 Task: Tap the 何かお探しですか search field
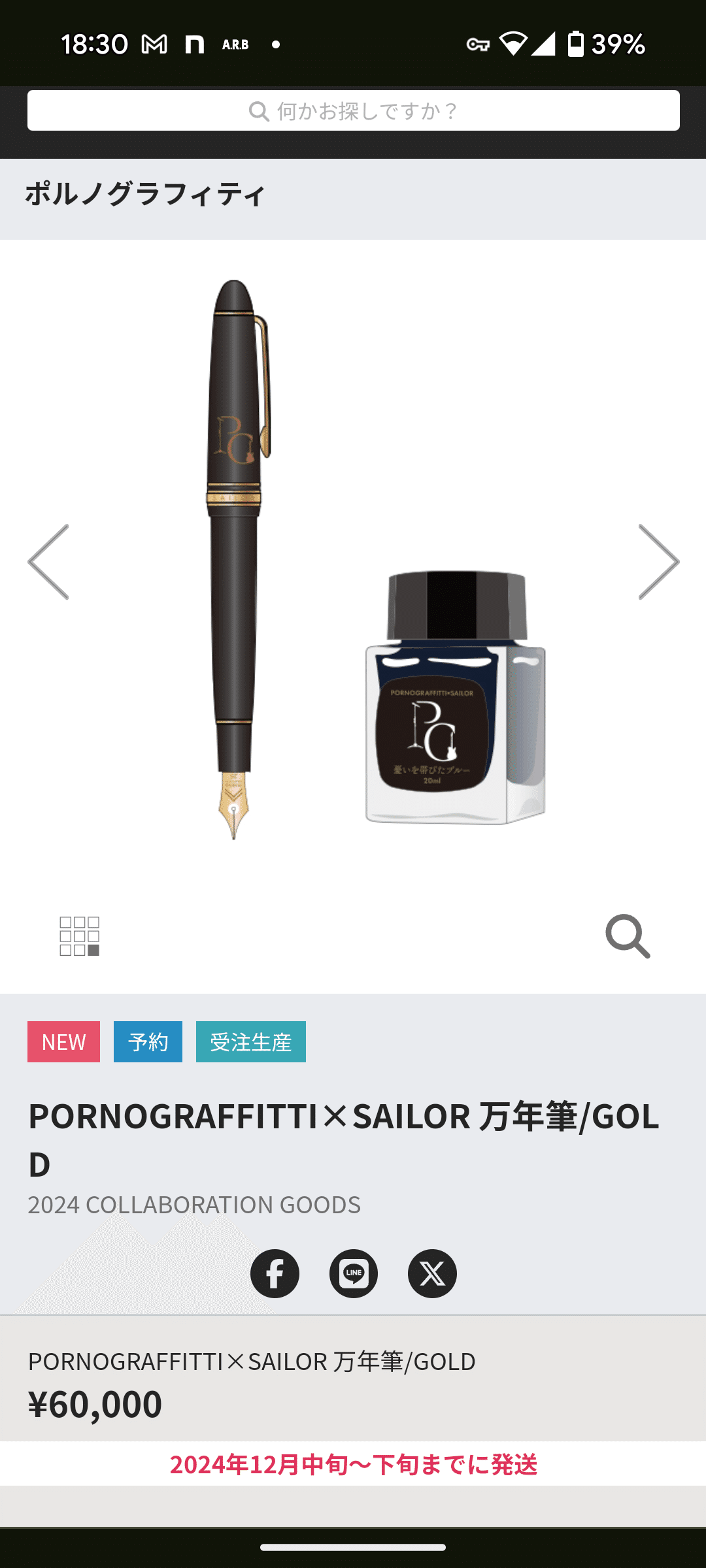353,111
